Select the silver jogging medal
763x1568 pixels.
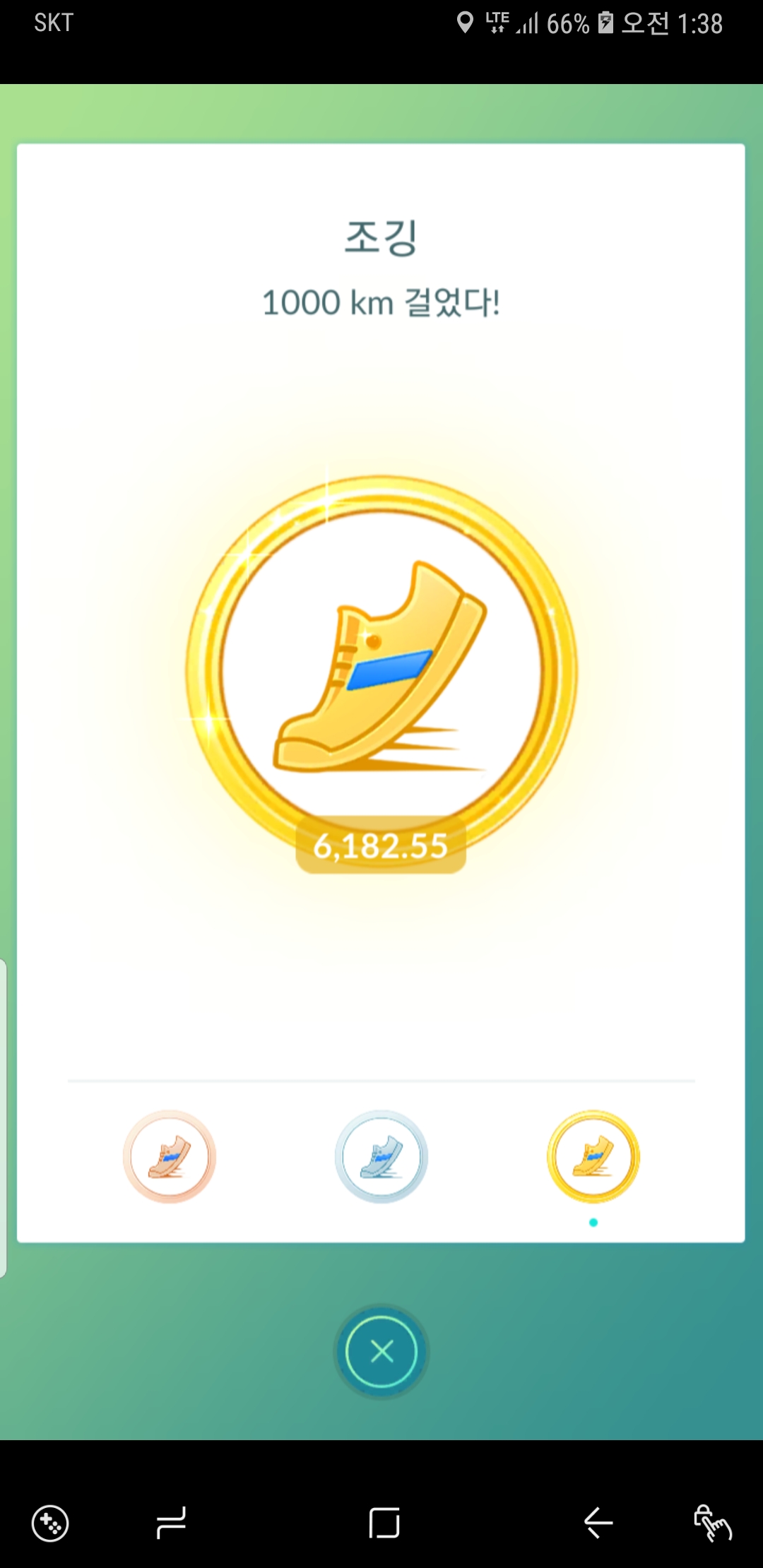coord(381,1156)
